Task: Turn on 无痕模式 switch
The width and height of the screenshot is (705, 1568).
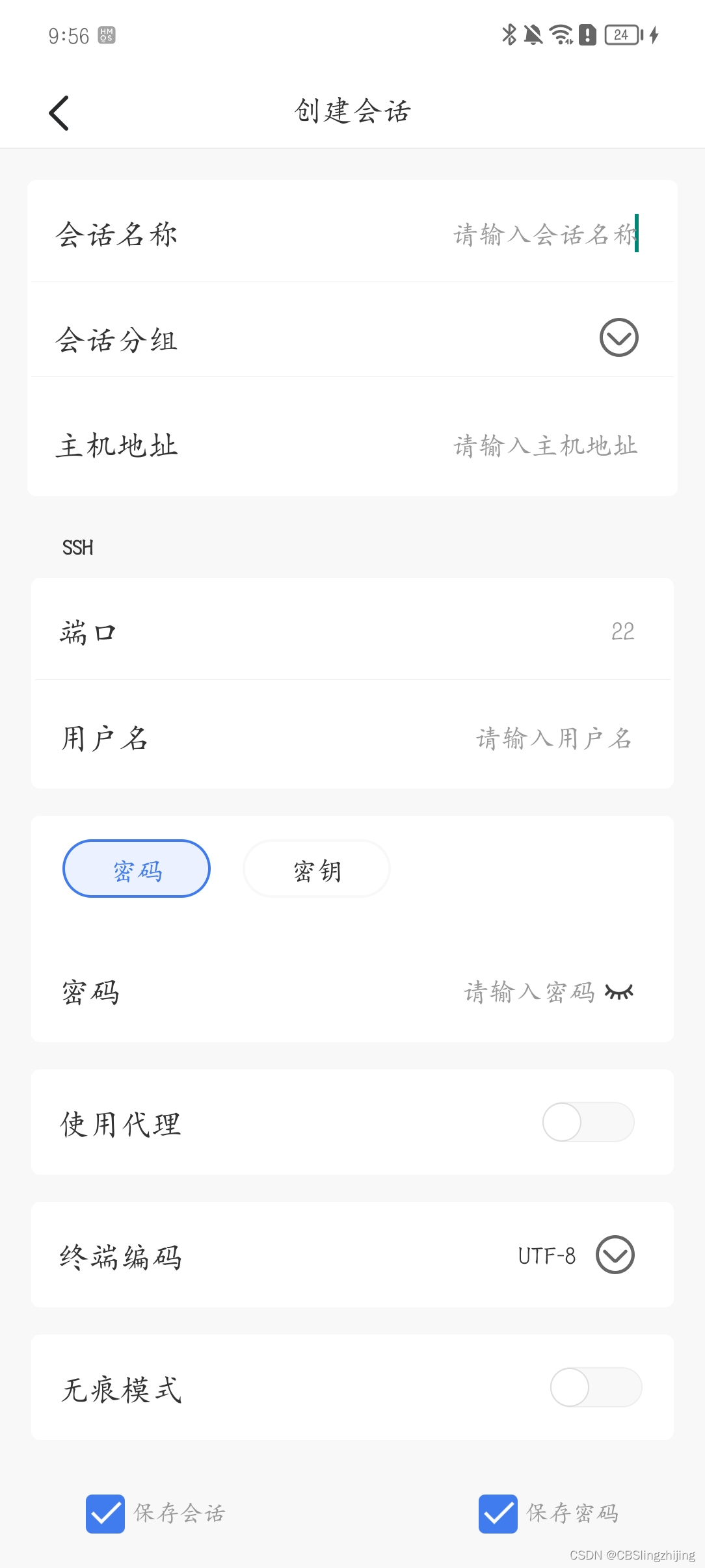Action: coord(595,1387)
